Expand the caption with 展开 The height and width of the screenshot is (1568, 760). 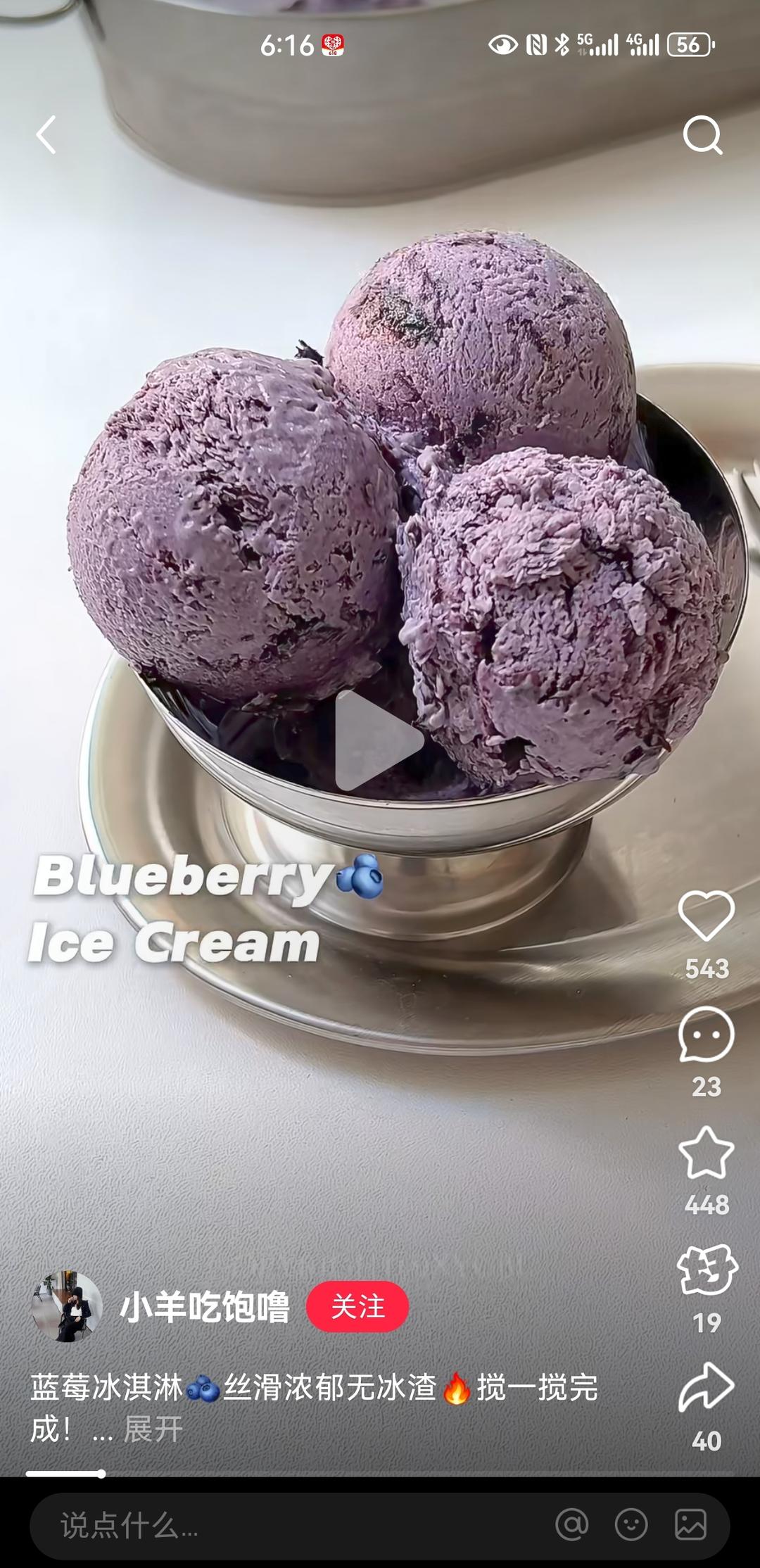point(153,1429)
